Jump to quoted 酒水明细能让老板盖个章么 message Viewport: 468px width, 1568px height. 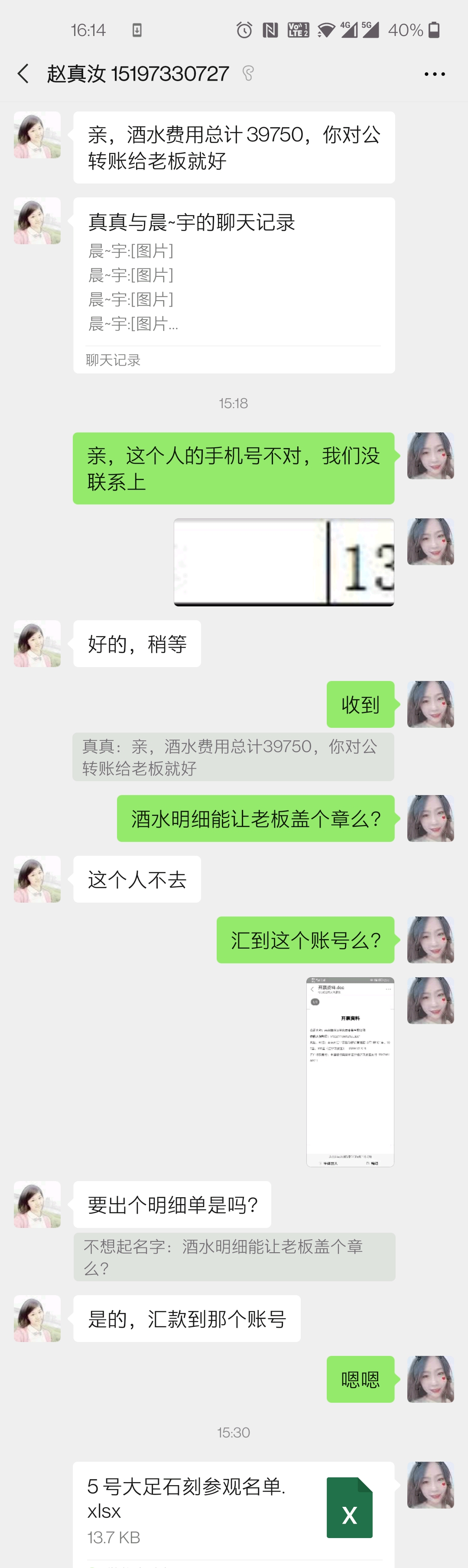point(234,1257)
